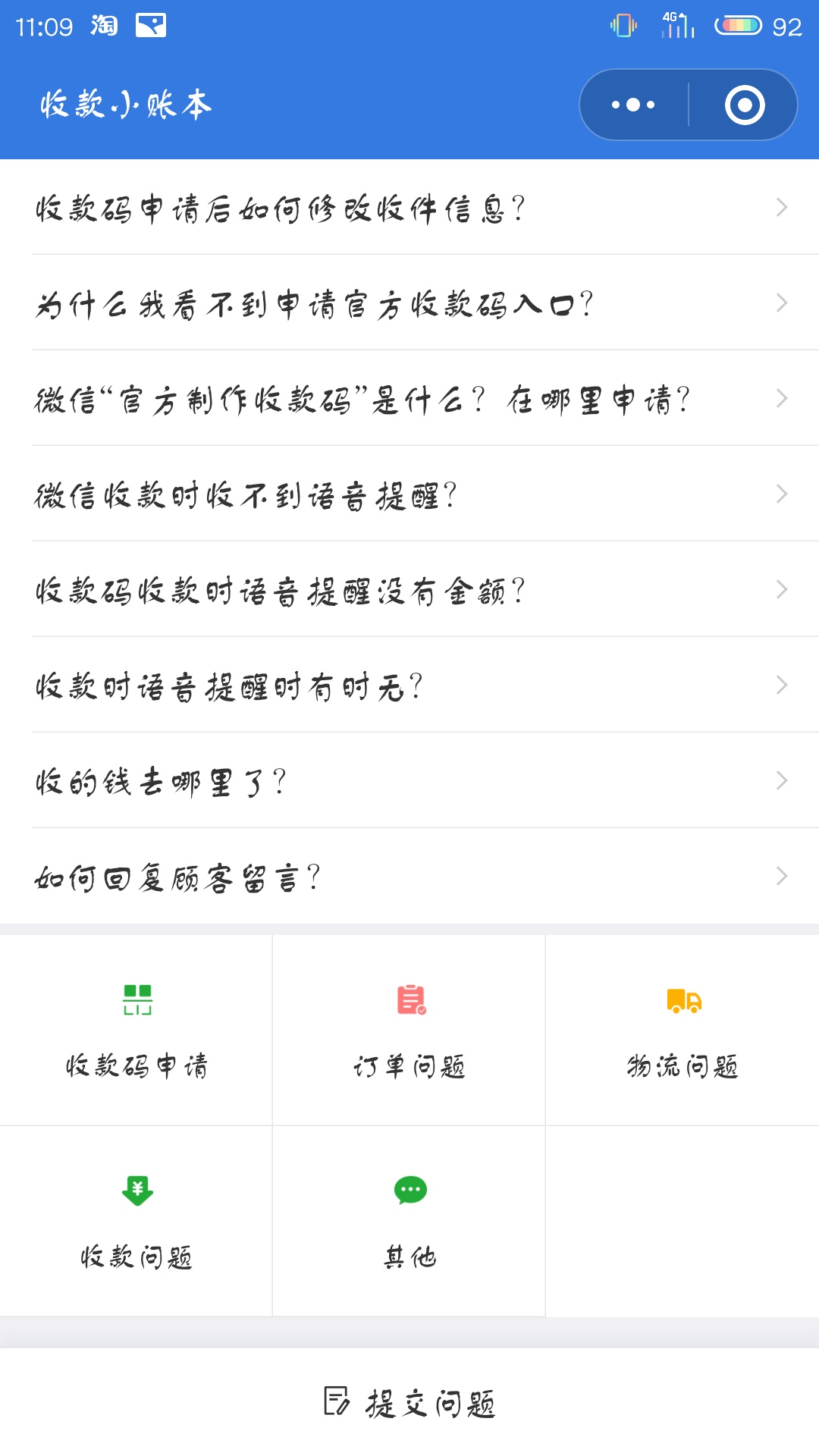Open 收款码收款时语音提醒没有金额 question
This screenshot has width=819, height=1456.
pos(409,590)
